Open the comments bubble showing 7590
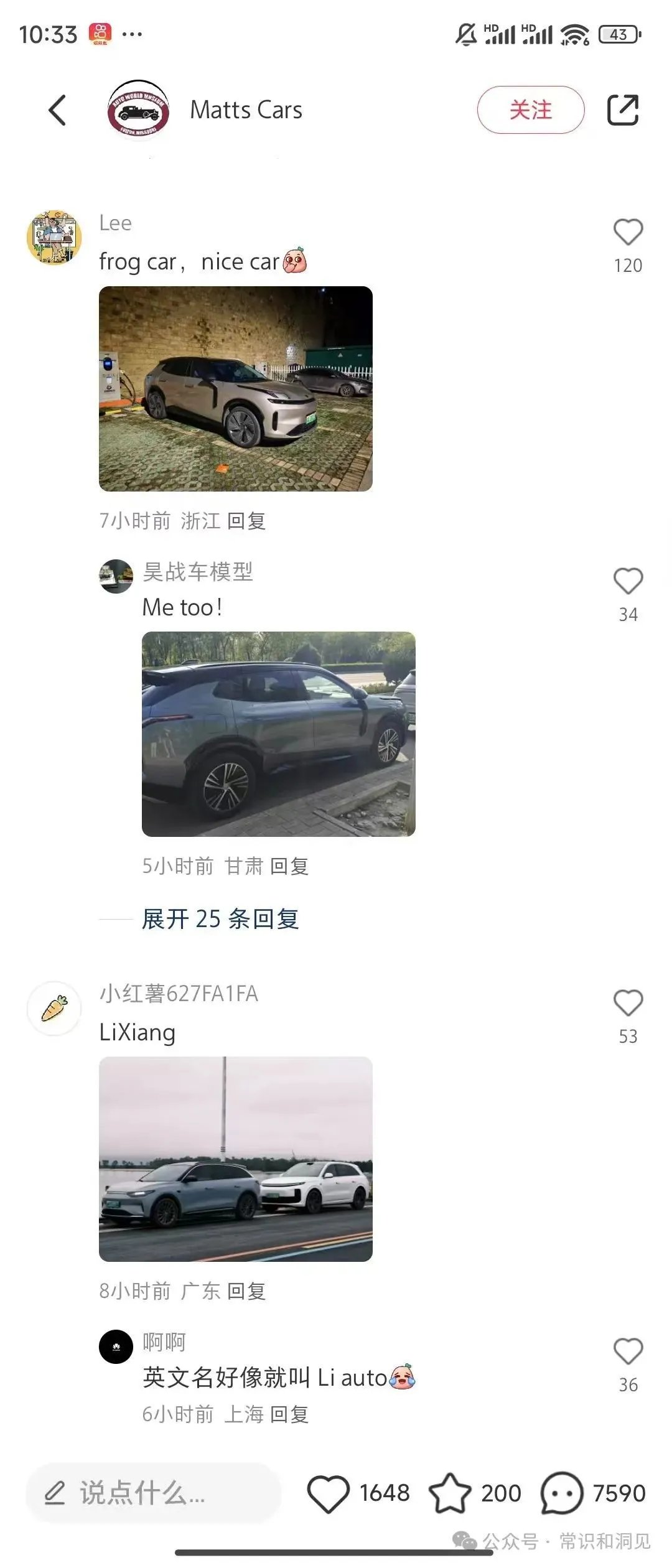Screen dimensions: 672x1568 click(561, 1493)
